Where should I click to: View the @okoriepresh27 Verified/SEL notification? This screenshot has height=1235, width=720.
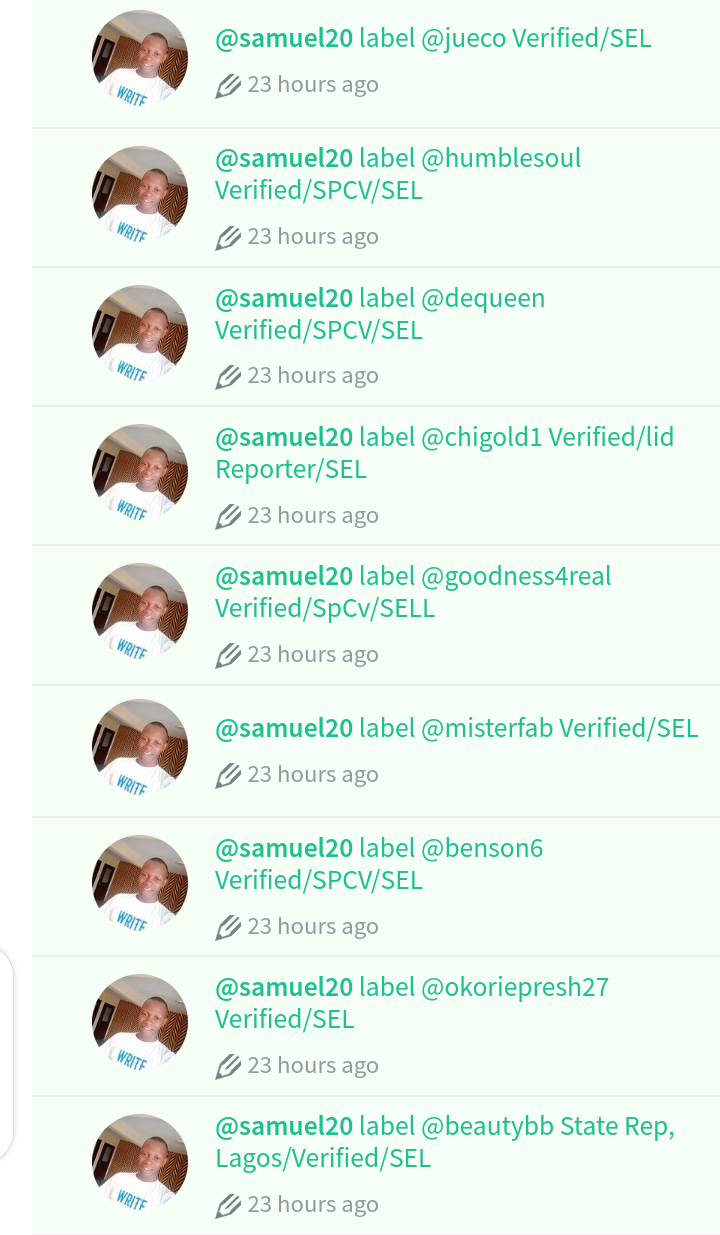coord(376,1026)
